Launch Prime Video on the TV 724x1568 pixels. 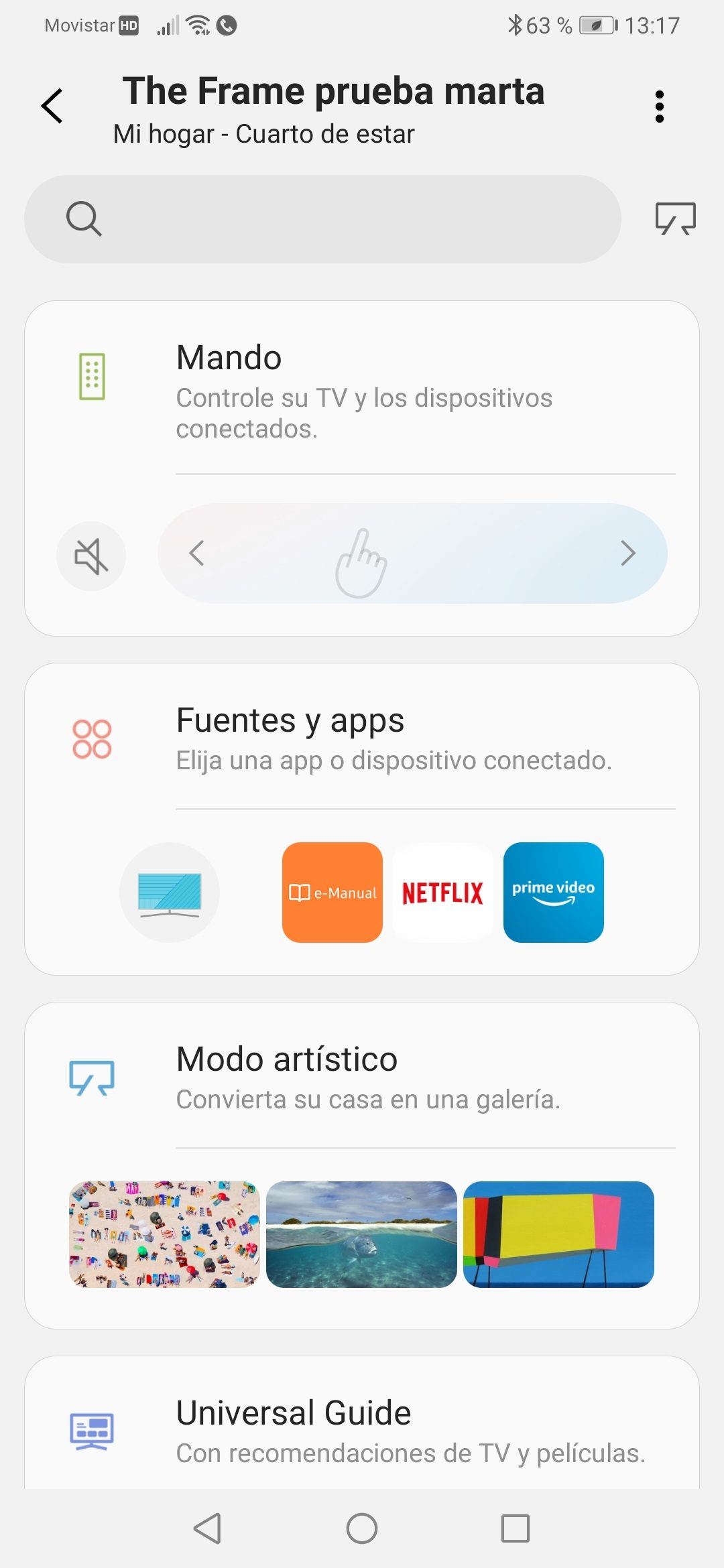[x=554, y=893]
